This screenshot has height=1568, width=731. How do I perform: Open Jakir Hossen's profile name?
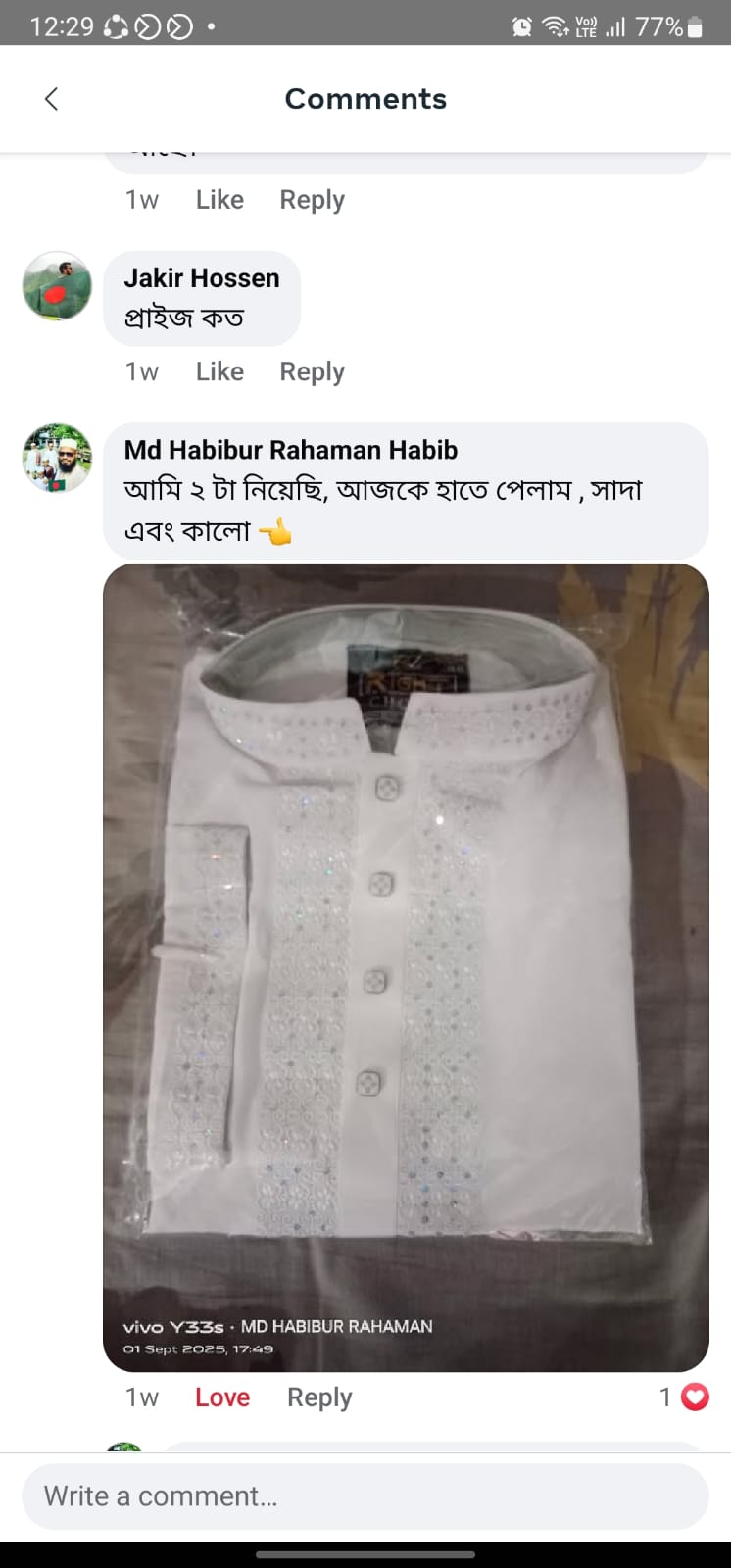pyautogui.click(x=202, y=278)
